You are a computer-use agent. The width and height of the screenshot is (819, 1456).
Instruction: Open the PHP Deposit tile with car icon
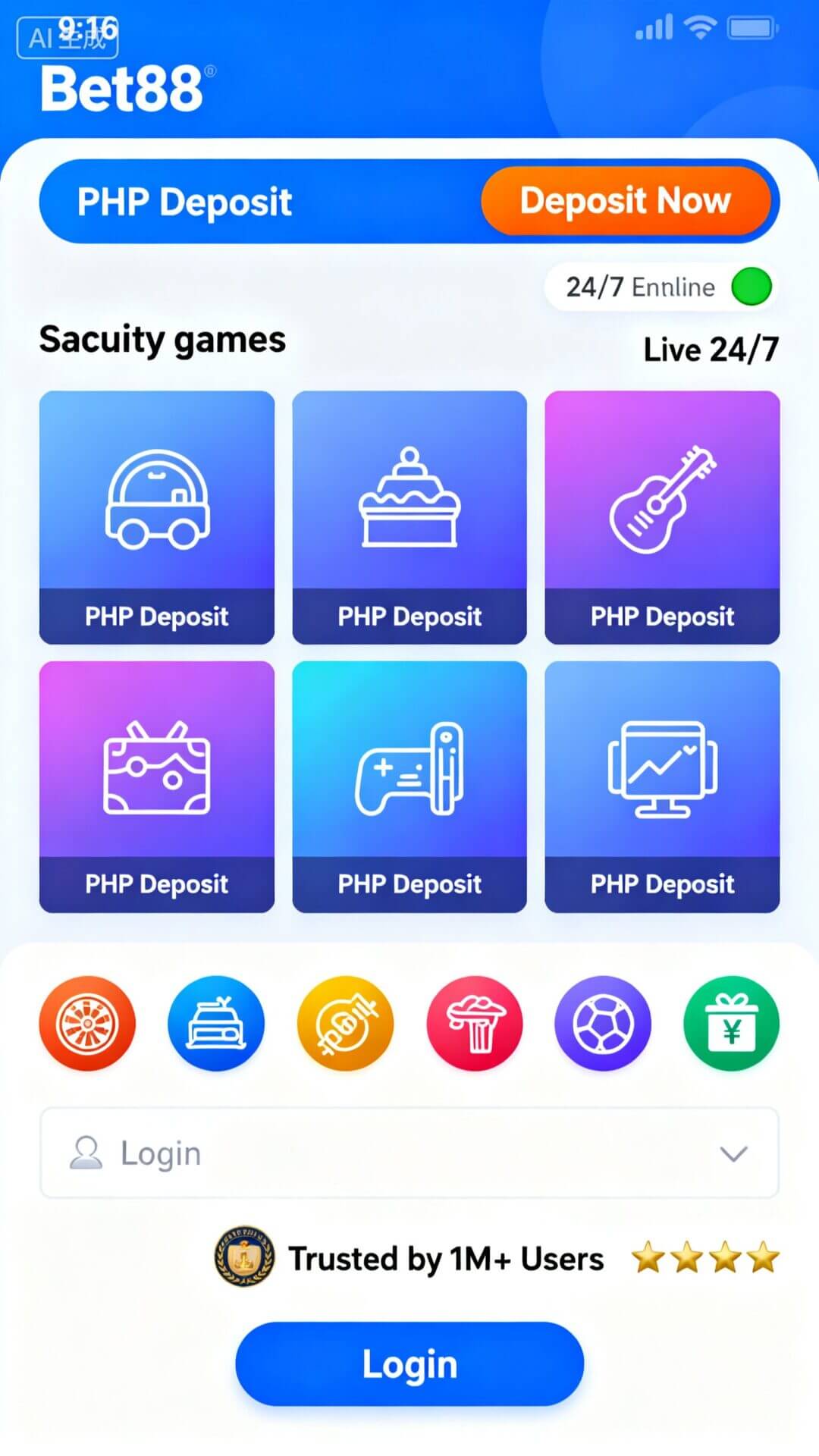click(157, 517)
